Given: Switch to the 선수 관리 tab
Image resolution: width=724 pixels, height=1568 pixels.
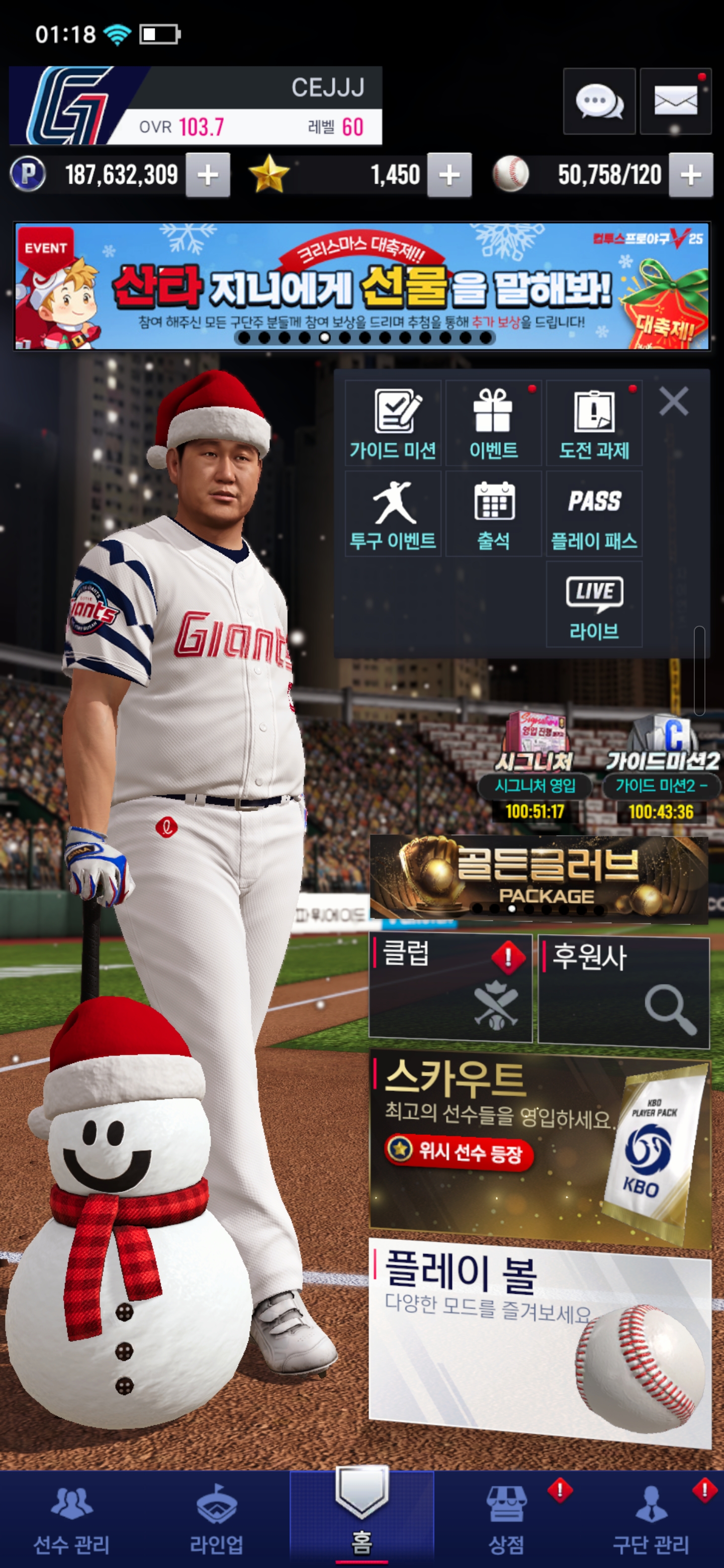Looking at the screenshot, I should 72,1519.
